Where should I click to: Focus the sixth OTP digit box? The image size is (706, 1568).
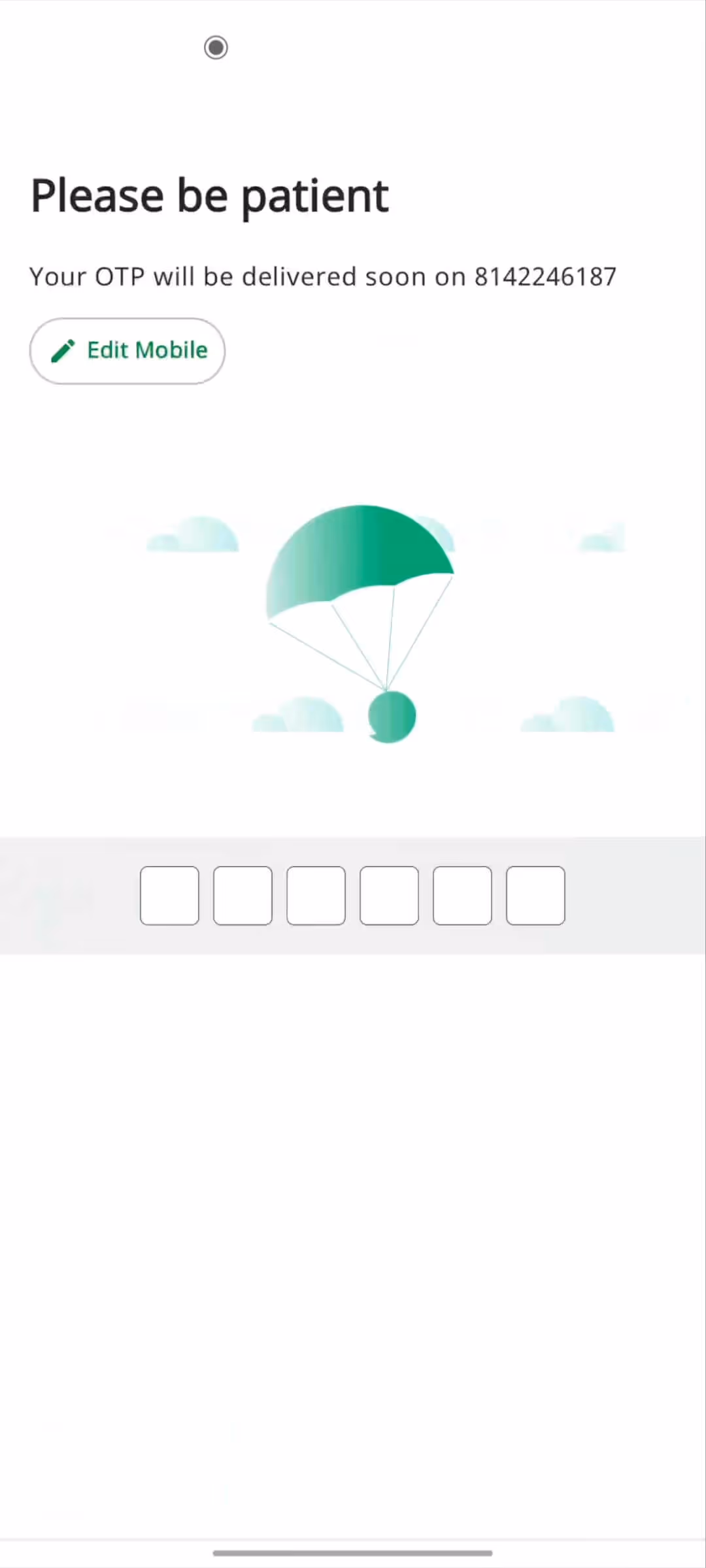(x=535, y=896)
